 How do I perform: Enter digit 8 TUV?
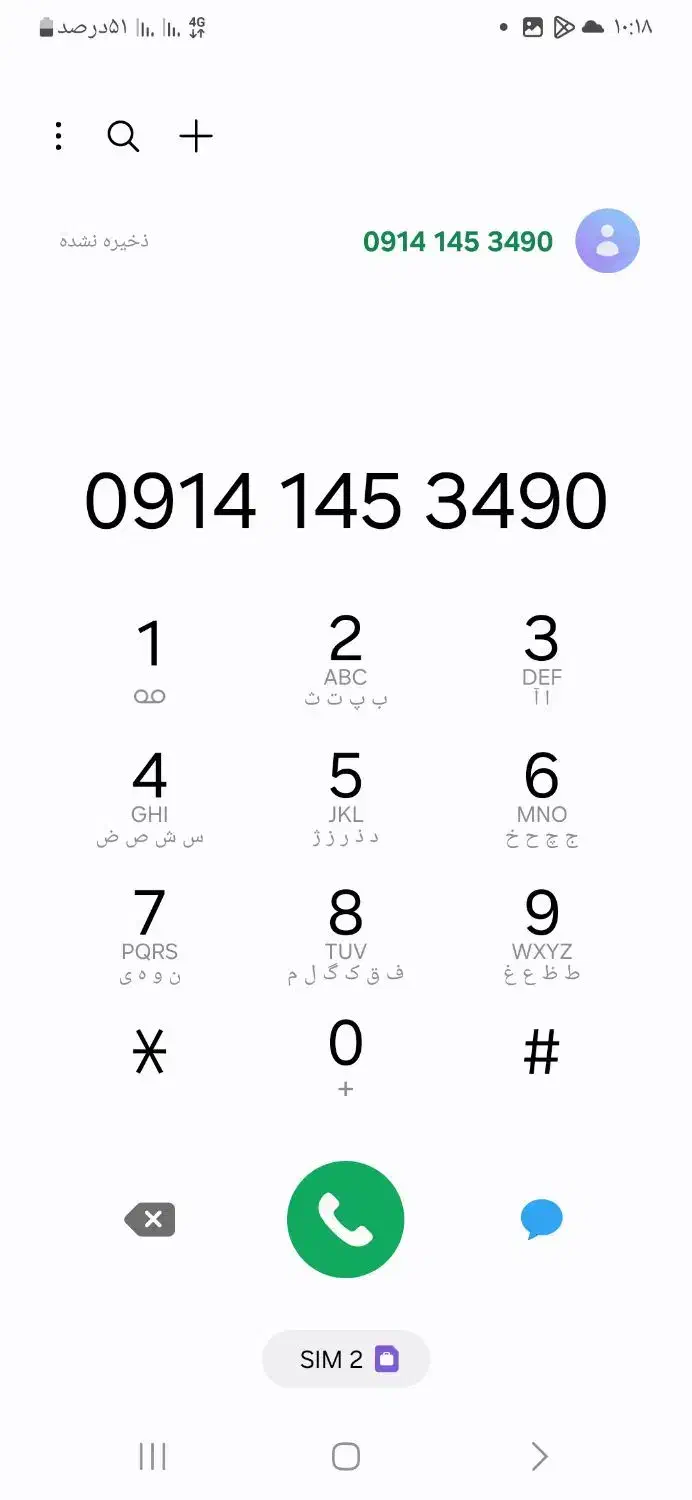coord(345,933)
